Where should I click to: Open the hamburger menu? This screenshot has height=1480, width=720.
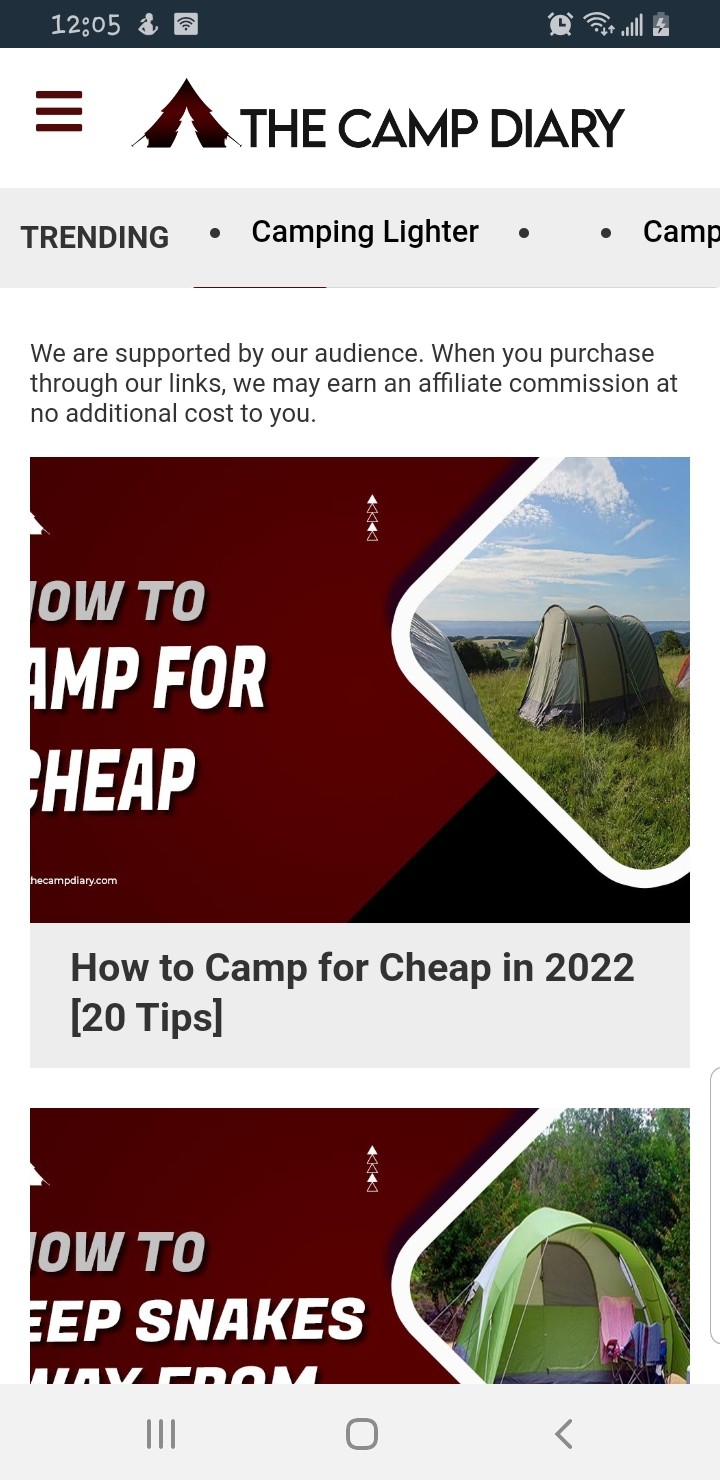pos(59,111)
